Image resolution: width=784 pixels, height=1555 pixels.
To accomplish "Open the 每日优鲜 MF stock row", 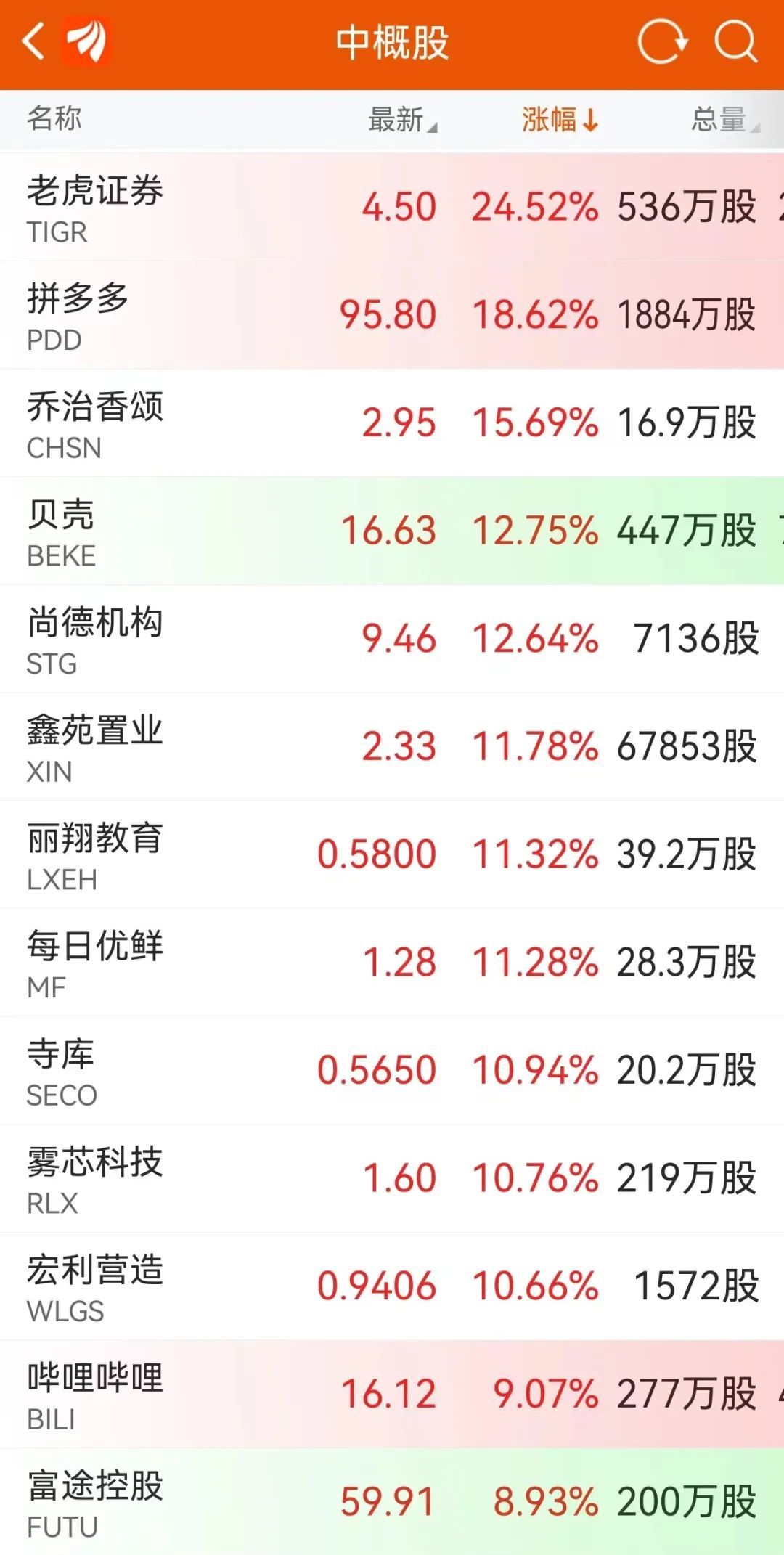I will click(x=392, y=963).
